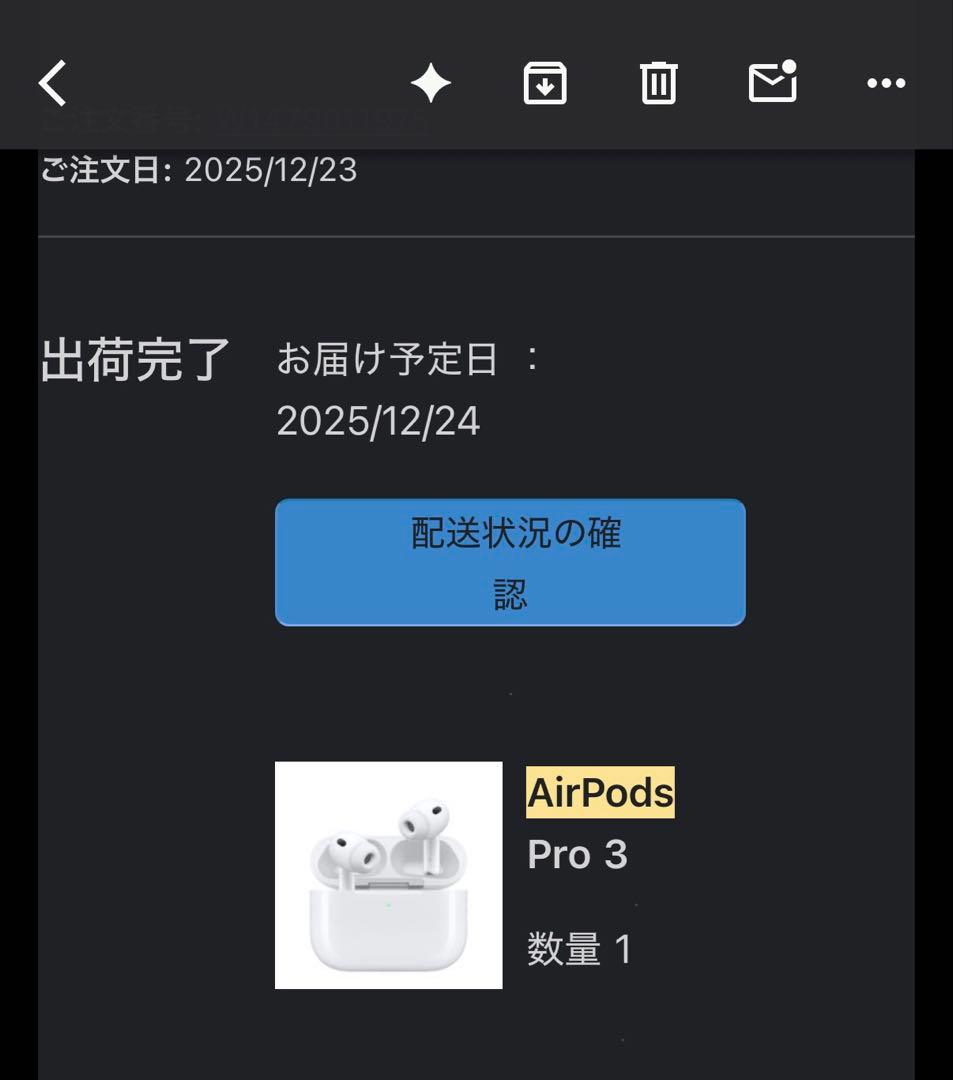Select the down-arrow inside the archive icon
The image size is (953, 1080).
click(544, 88)
